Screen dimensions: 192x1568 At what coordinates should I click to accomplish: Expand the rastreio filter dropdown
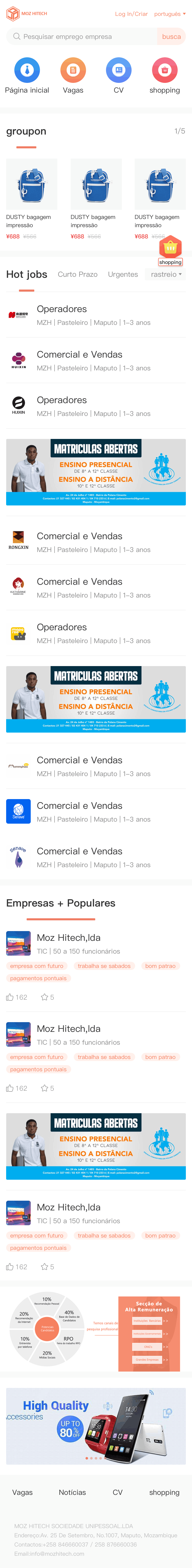point(166,274)
